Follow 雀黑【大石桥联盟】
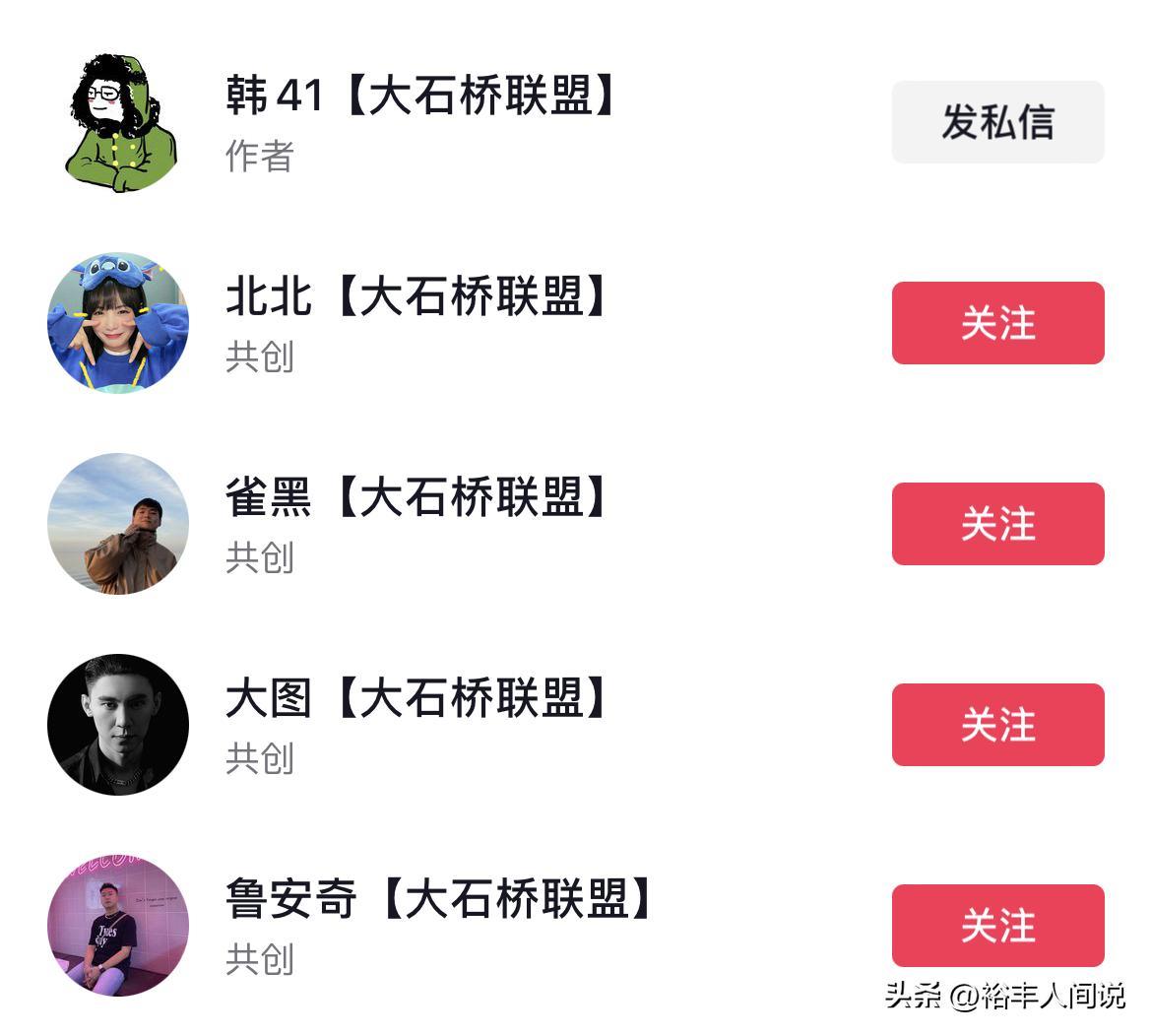 (997, 524)
